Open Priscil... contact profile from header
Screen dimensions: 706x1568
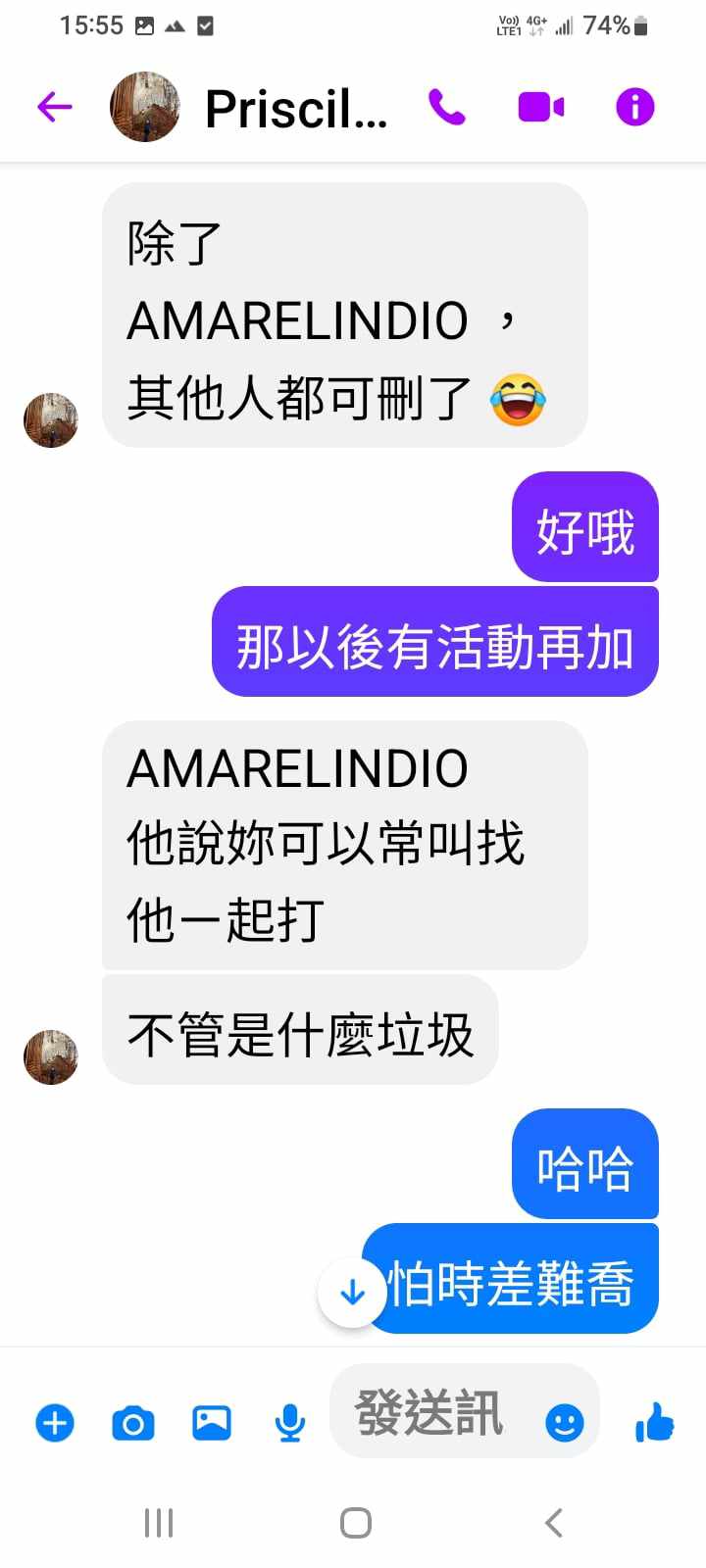[x=295, y=108]
